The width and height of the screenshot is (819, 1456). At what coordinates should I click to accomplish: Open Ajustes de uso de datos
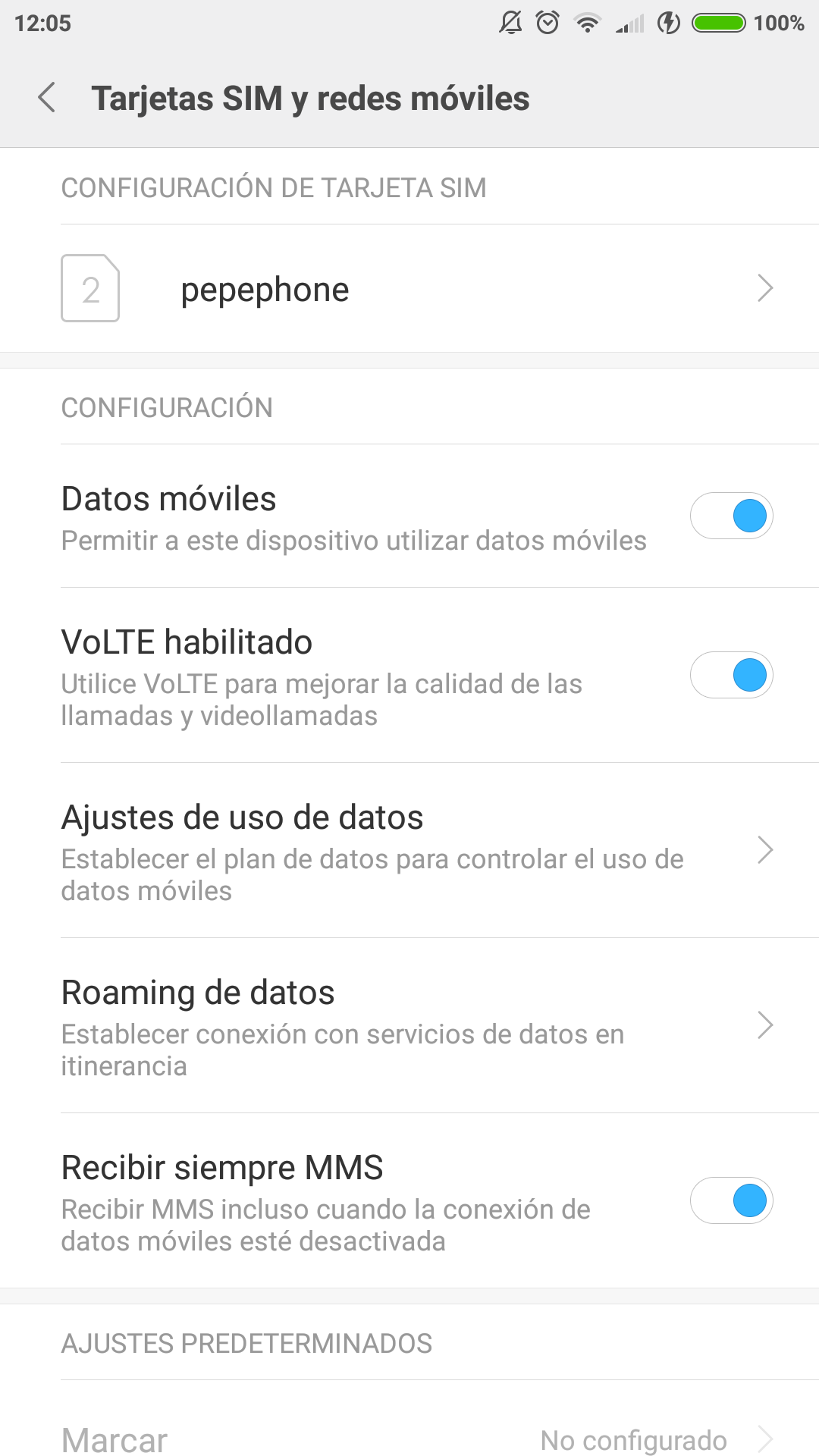pos(409,850)
